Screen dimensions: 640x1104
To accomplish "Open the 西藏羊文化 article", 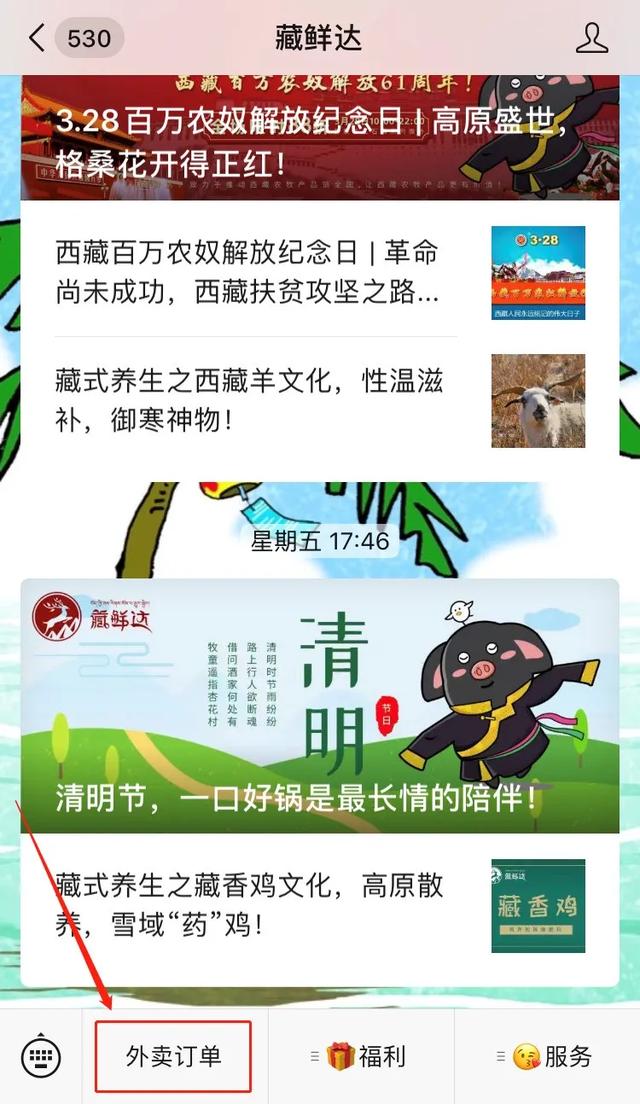I will [250, 399].
